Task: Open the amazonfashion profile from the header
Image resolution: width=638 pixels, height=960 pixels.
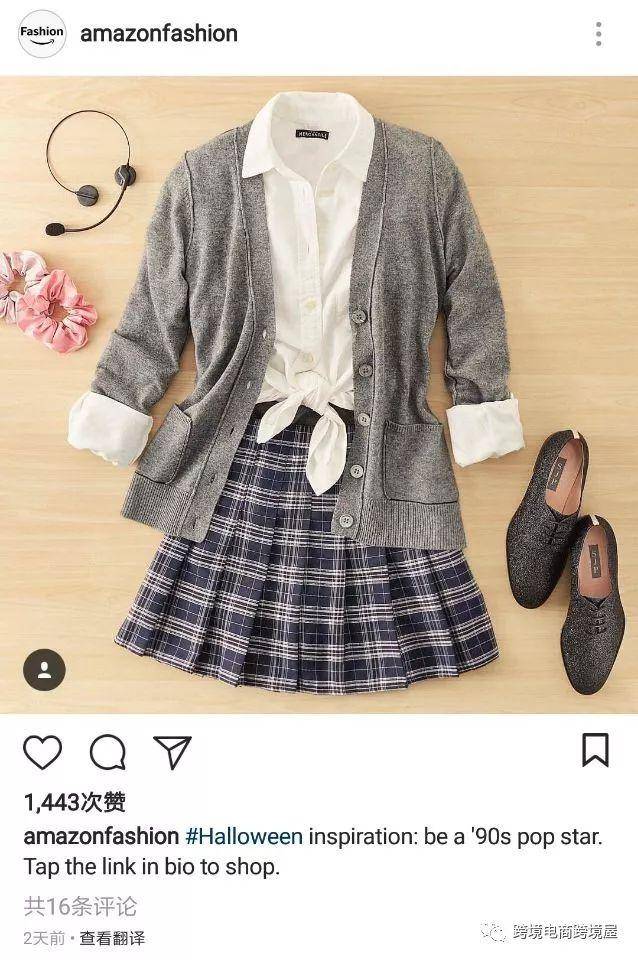Action: (158, 33)
